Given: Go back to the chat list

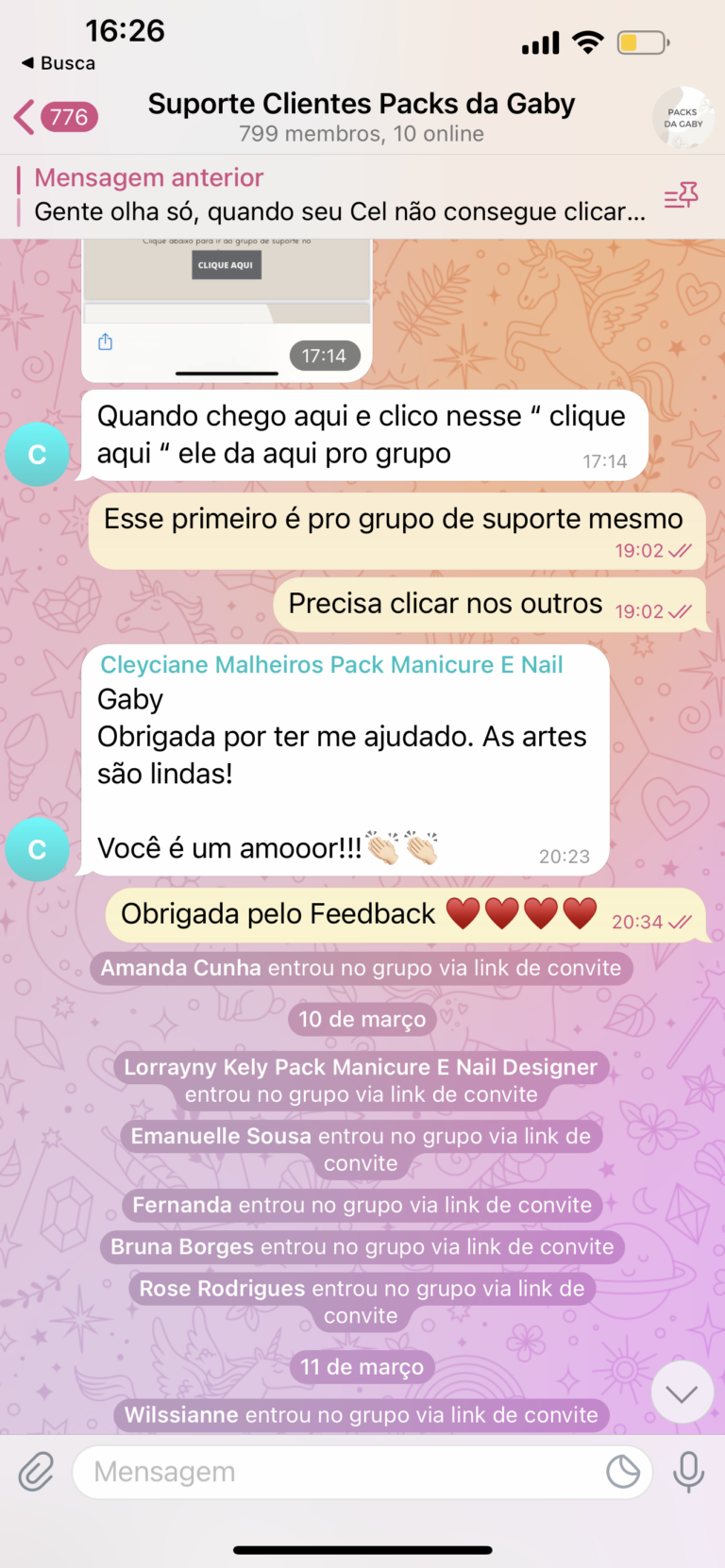Looking at the screenshot, I should click(x=55, y=118).
